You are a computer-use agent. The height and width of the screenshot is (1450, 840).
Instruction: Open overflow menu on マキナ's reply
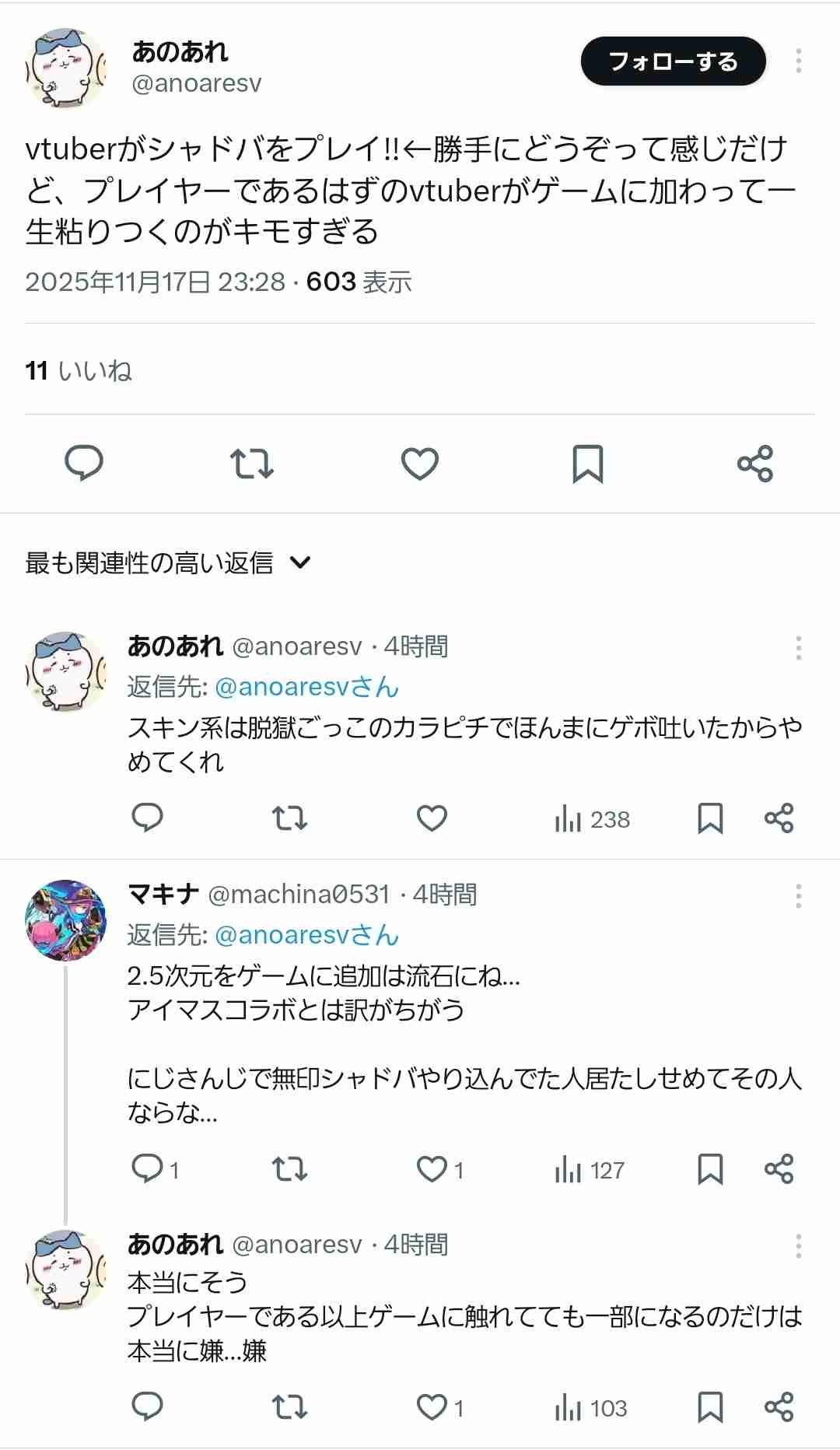[798, 896]
